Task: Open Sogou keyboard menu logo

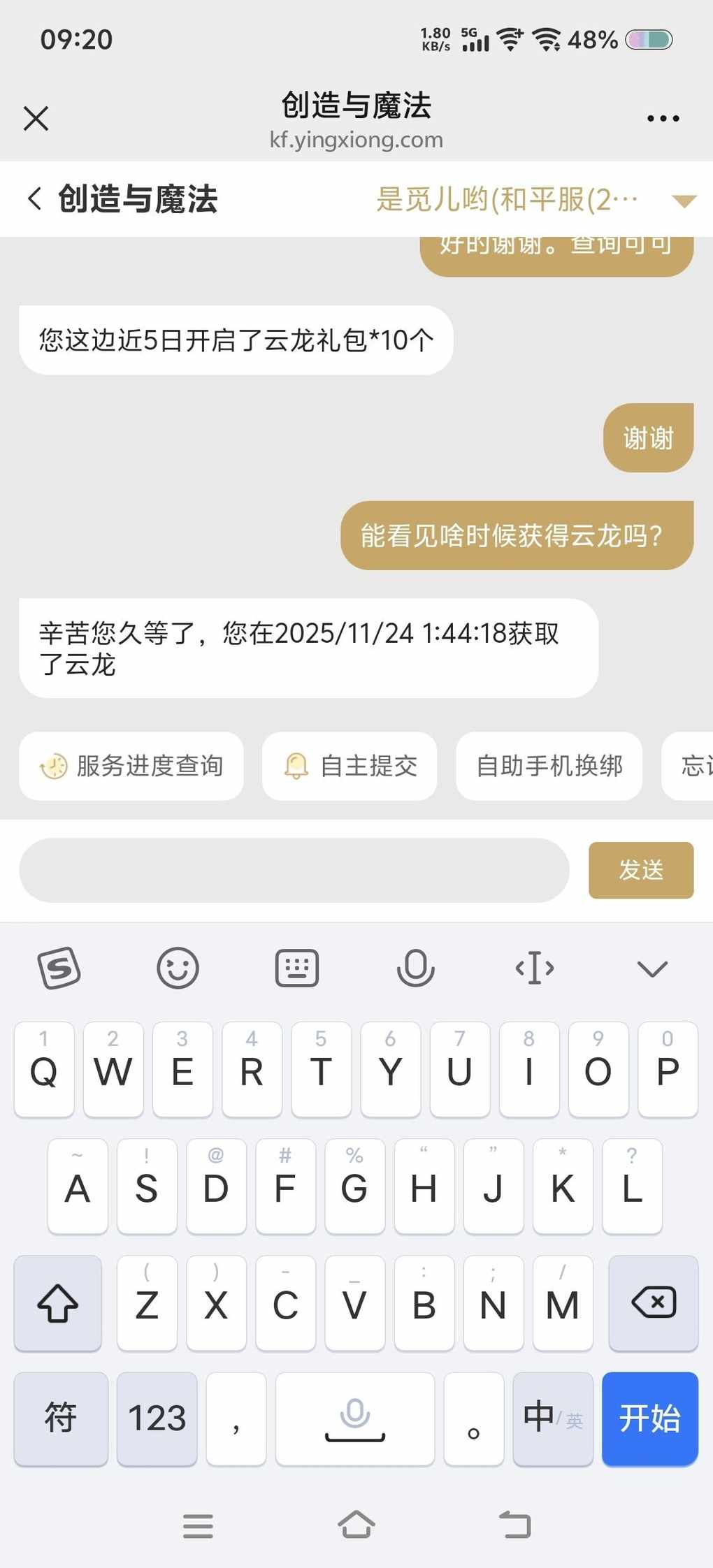Action: [x=59, y=968]
